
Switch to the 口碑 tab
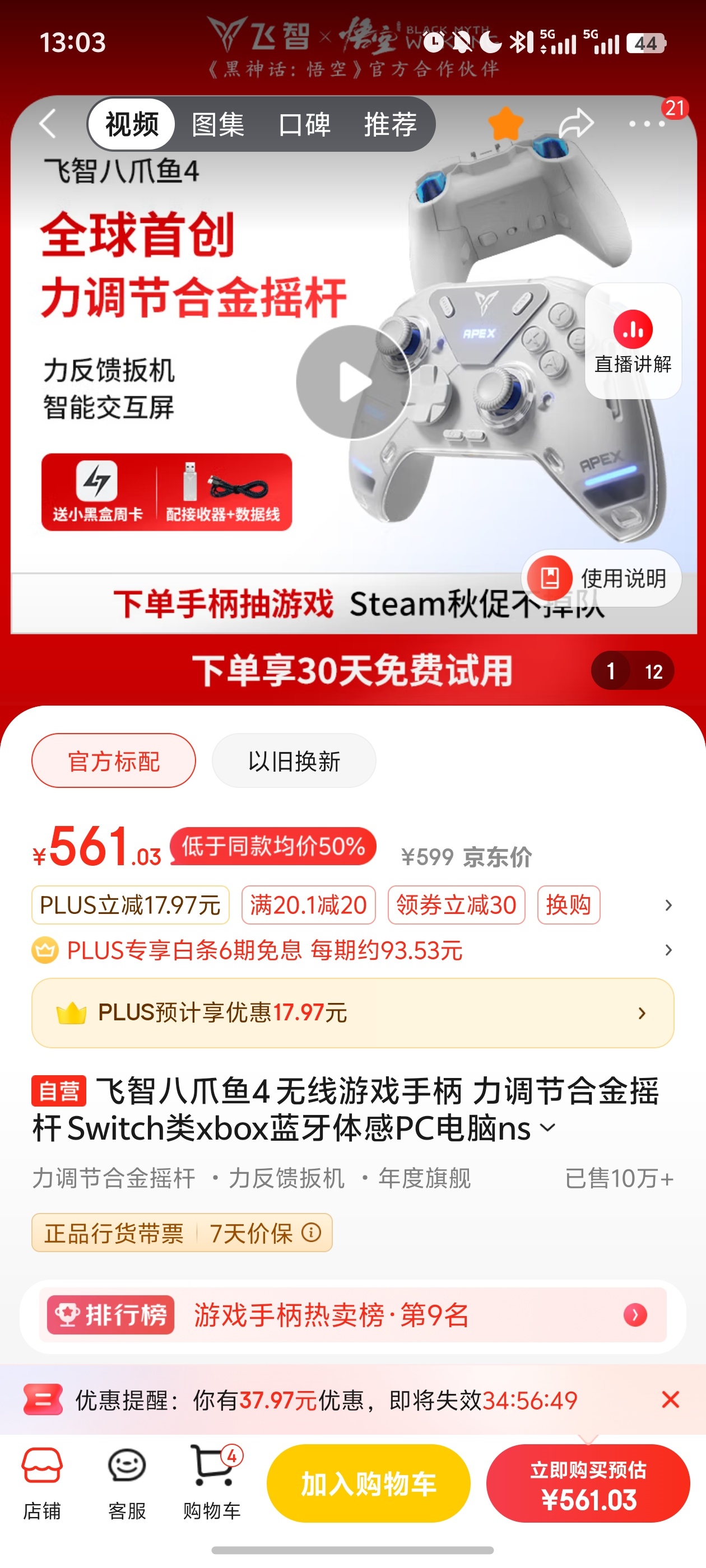pos(304,125)
